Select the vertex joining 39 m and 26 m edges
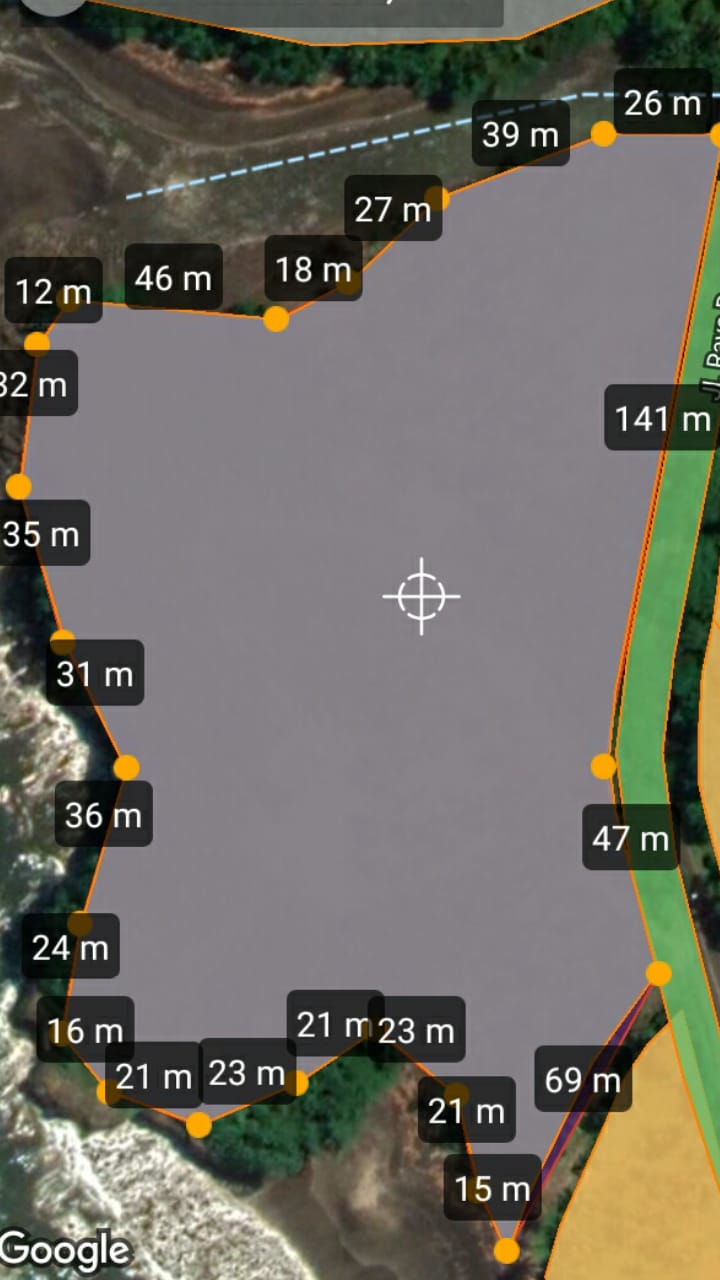This screenshot has height=1280, width=720. pos(603,133)
